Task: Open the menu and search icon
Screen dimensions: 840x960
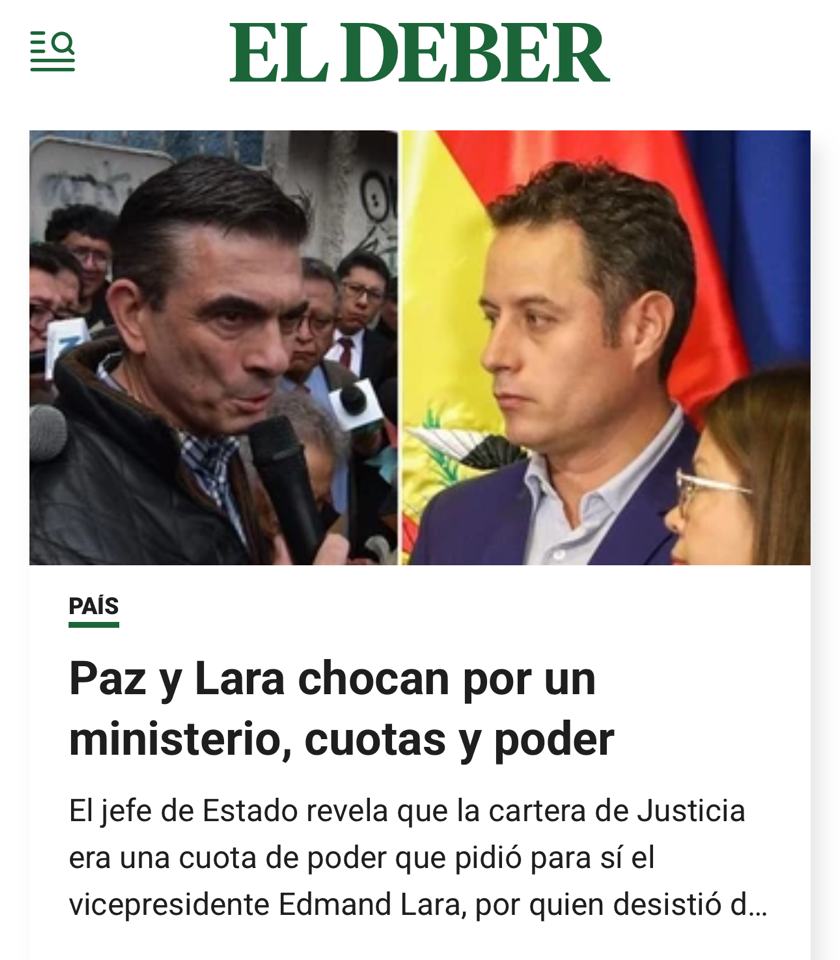Action: point(52,51)
